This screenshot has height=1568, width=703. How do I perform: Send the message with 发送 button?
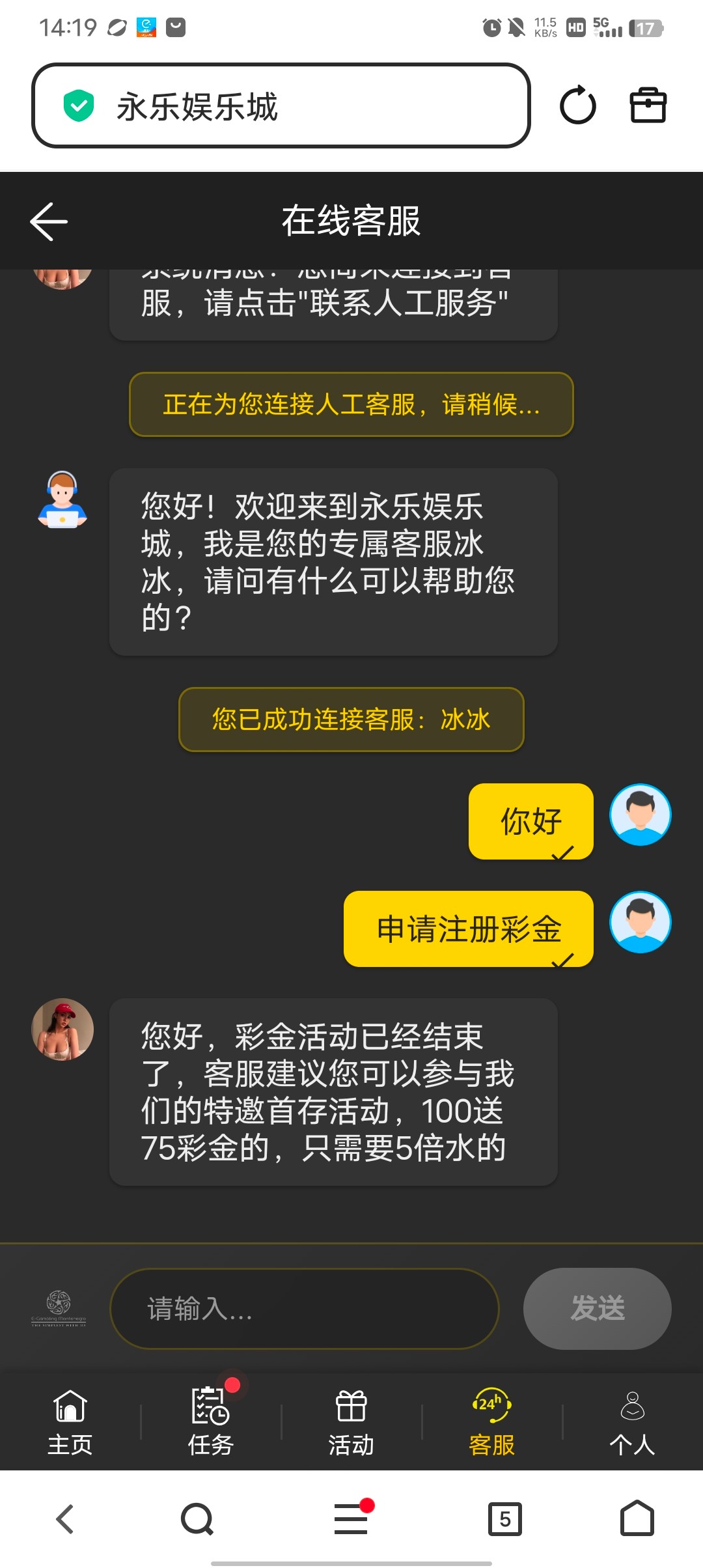pyautogui.click(x=597, y=1308)
